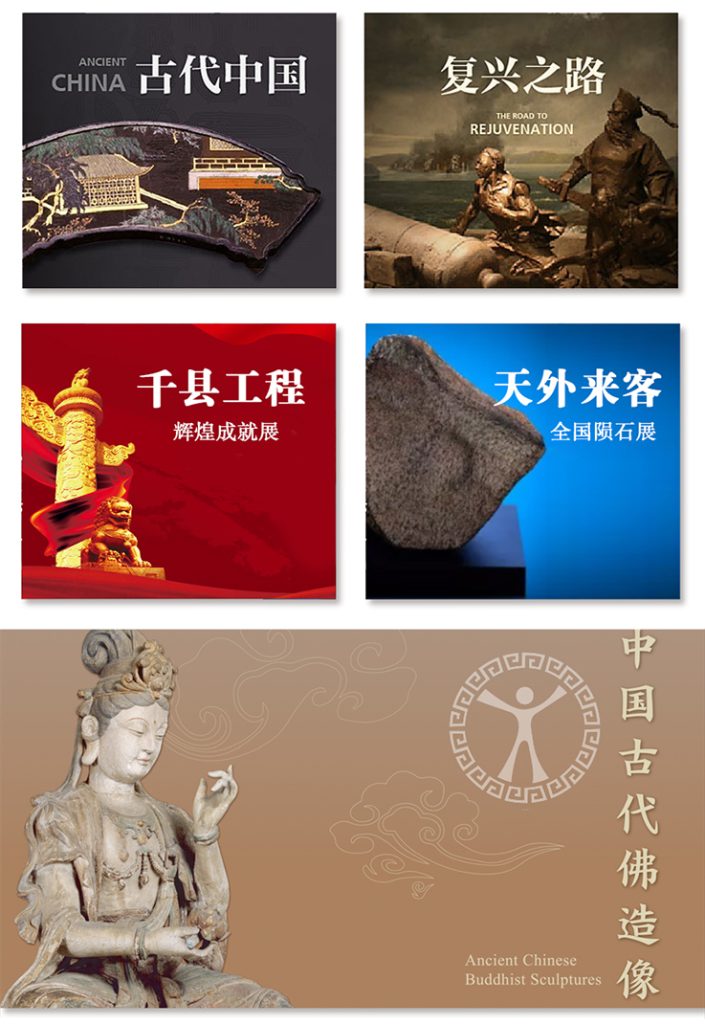Open the 古代中国 Ancient China exhibition tile
This screenshot has width=705, height=1024.
179,150
